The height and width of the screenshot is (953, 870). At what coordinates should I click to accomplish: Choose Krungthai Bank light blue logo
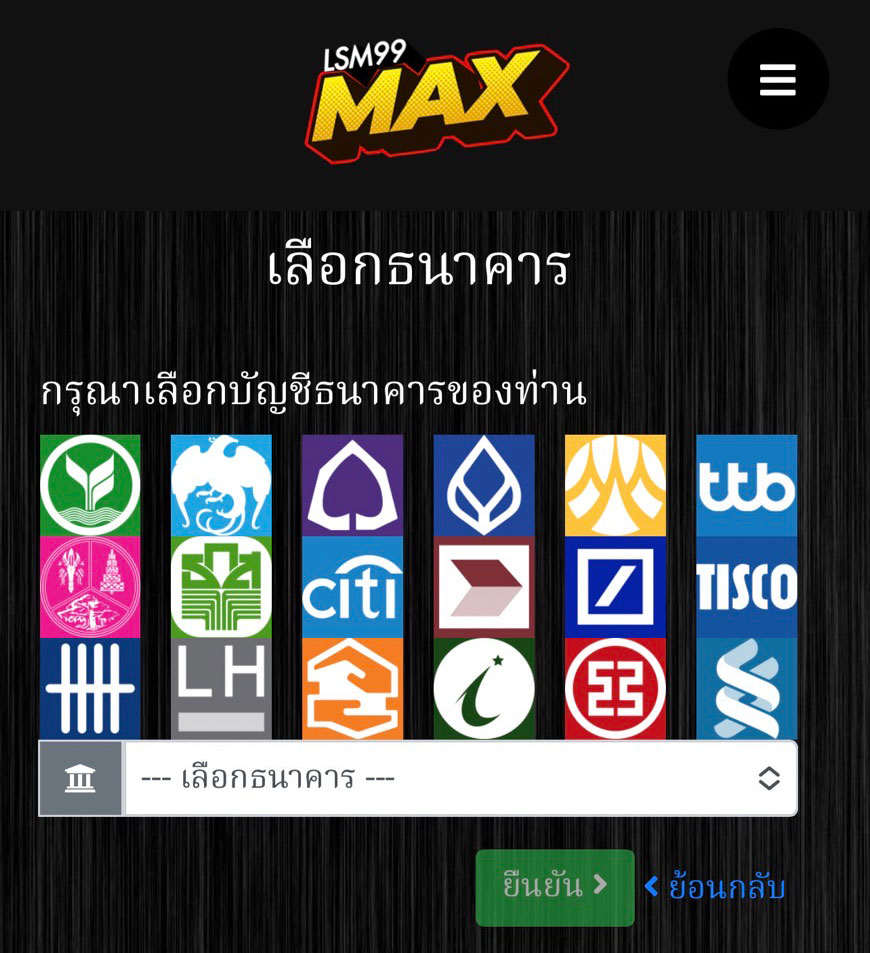221,485
